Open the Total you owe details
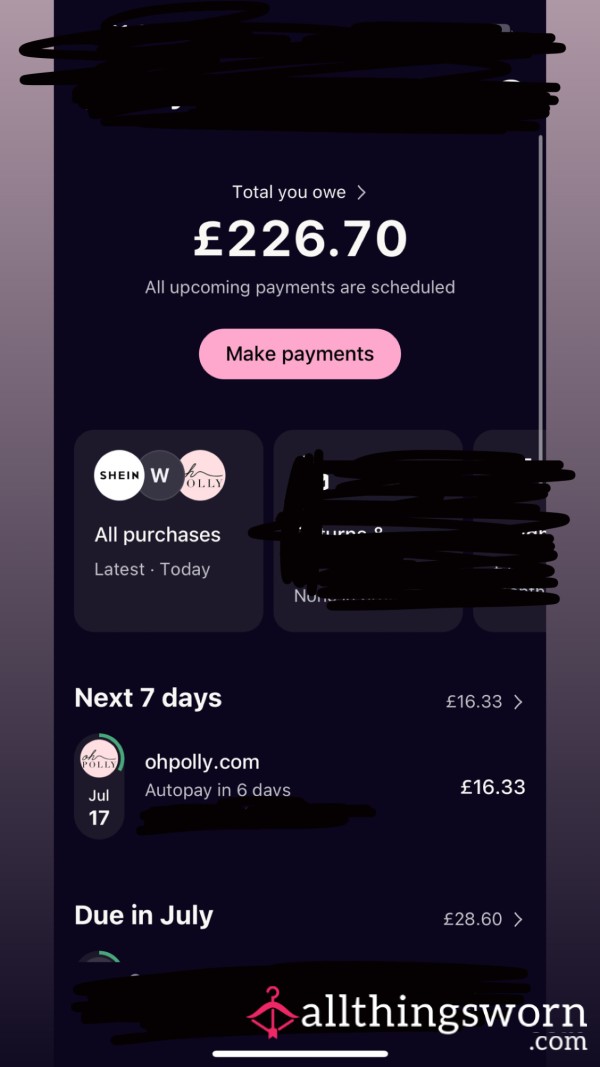The height and width of the screenshot is (1067, 600). [x=299, y=193]
